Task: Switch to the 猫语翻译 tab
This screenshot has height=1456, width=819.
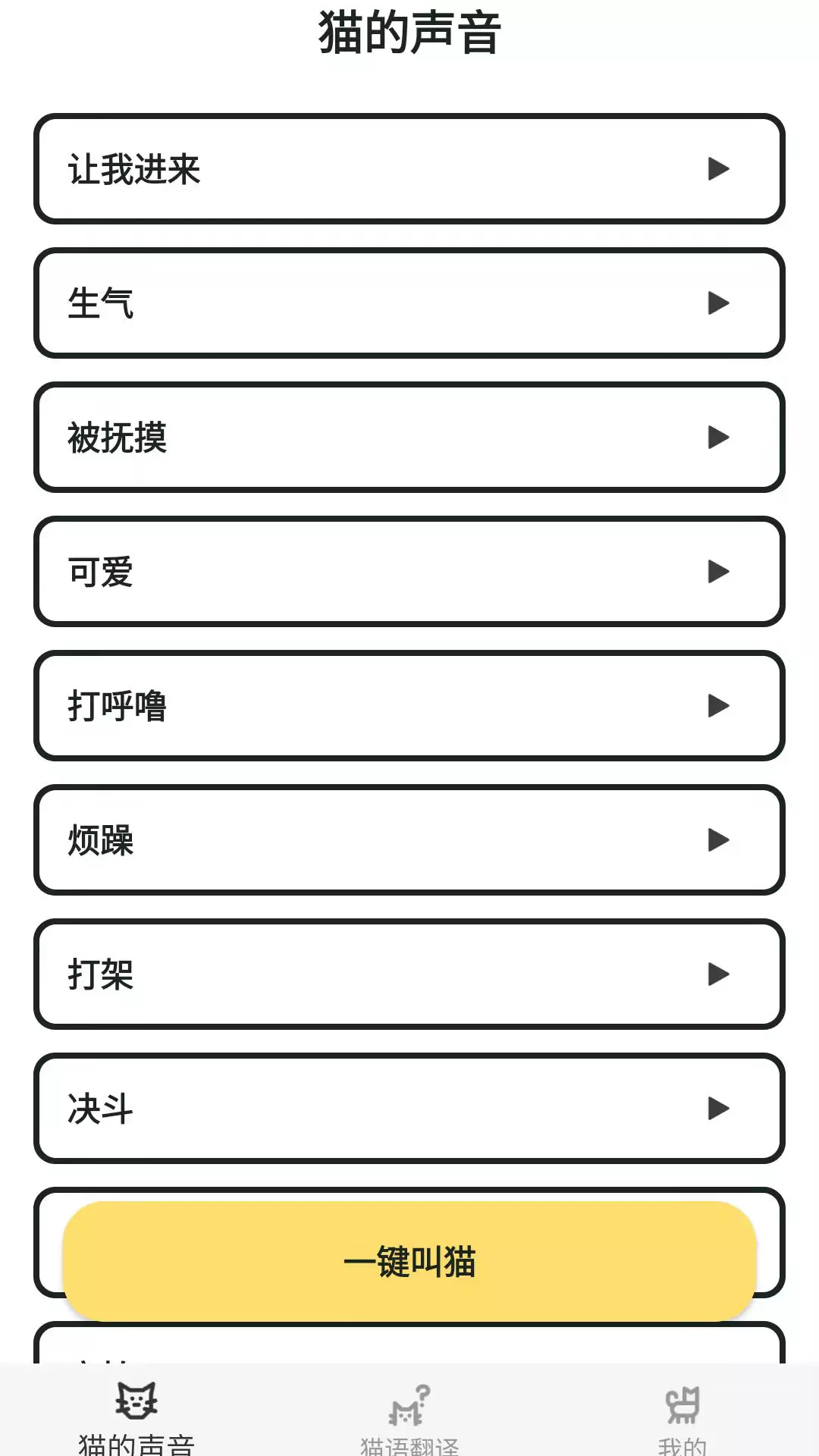Action: tap(409, 1418)
